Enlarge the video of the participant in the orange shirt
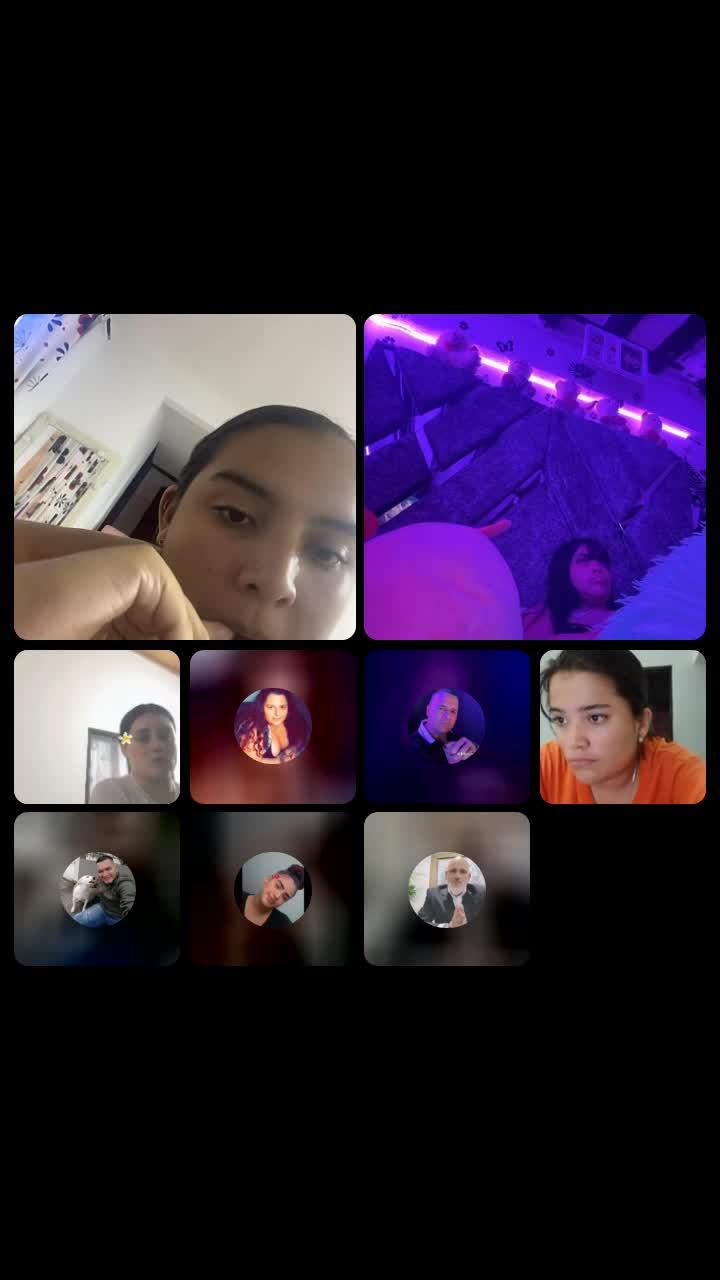This screenshot has width=720, height=1280. (622, 727)
